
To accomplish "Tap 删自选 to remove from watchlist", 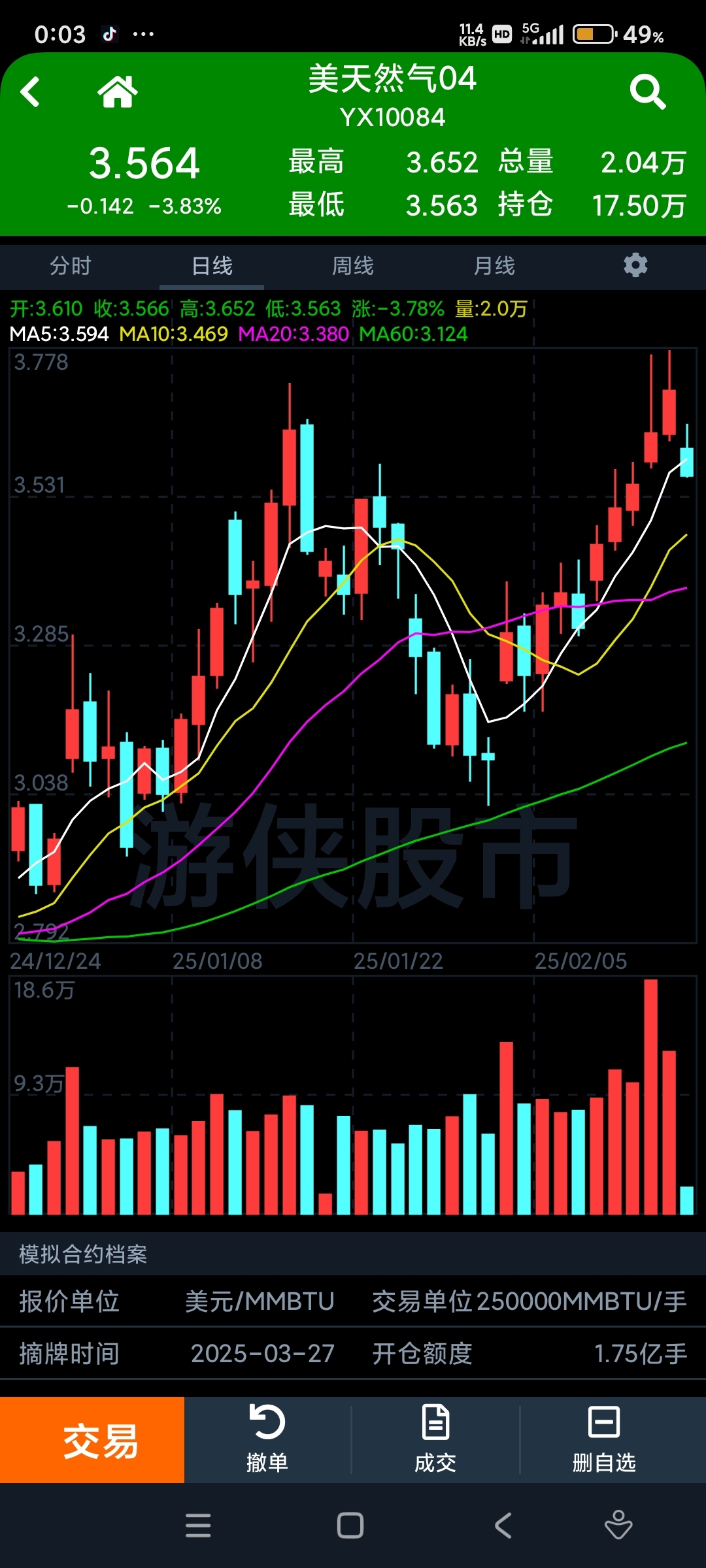I will coord(604,1439).
